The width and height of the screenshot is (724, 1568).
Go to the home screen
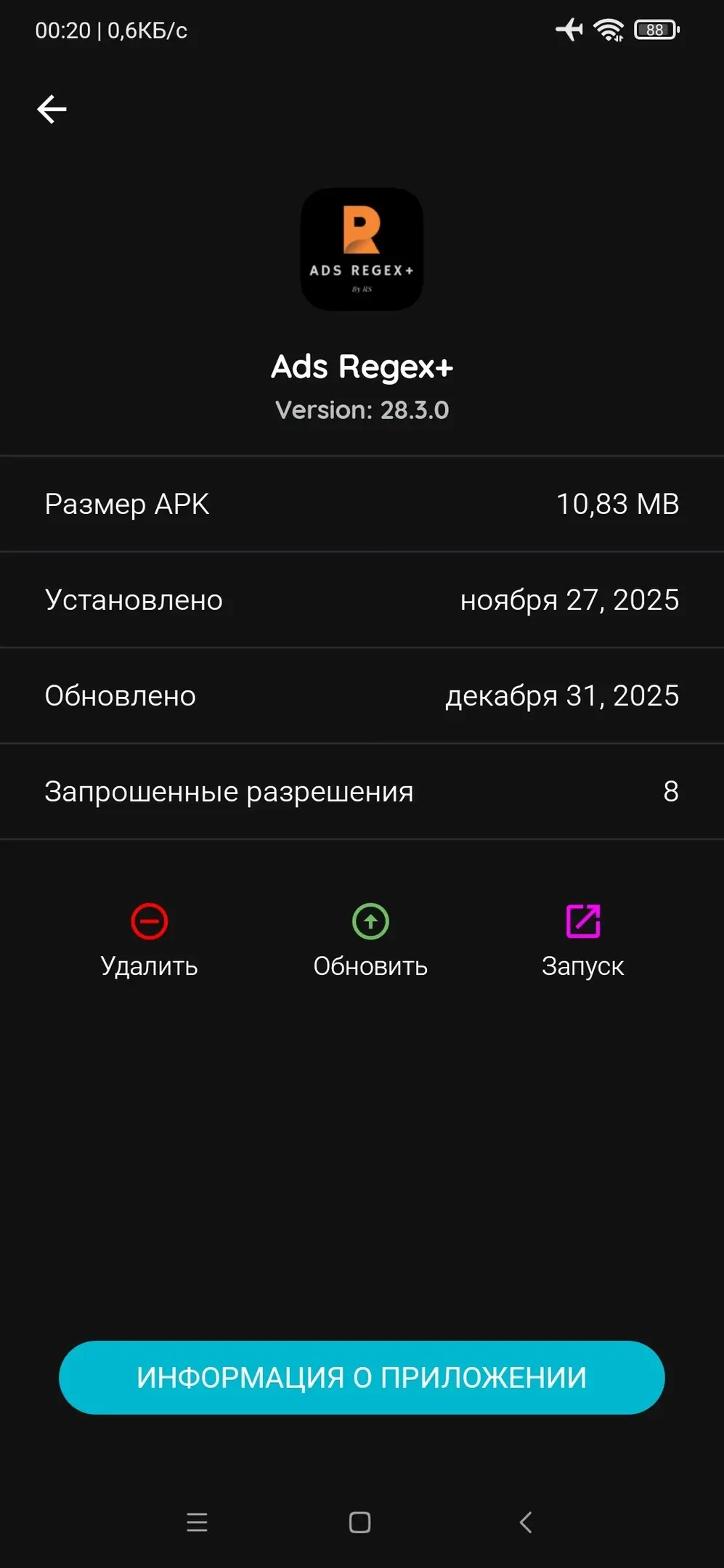pos(360,1522)
